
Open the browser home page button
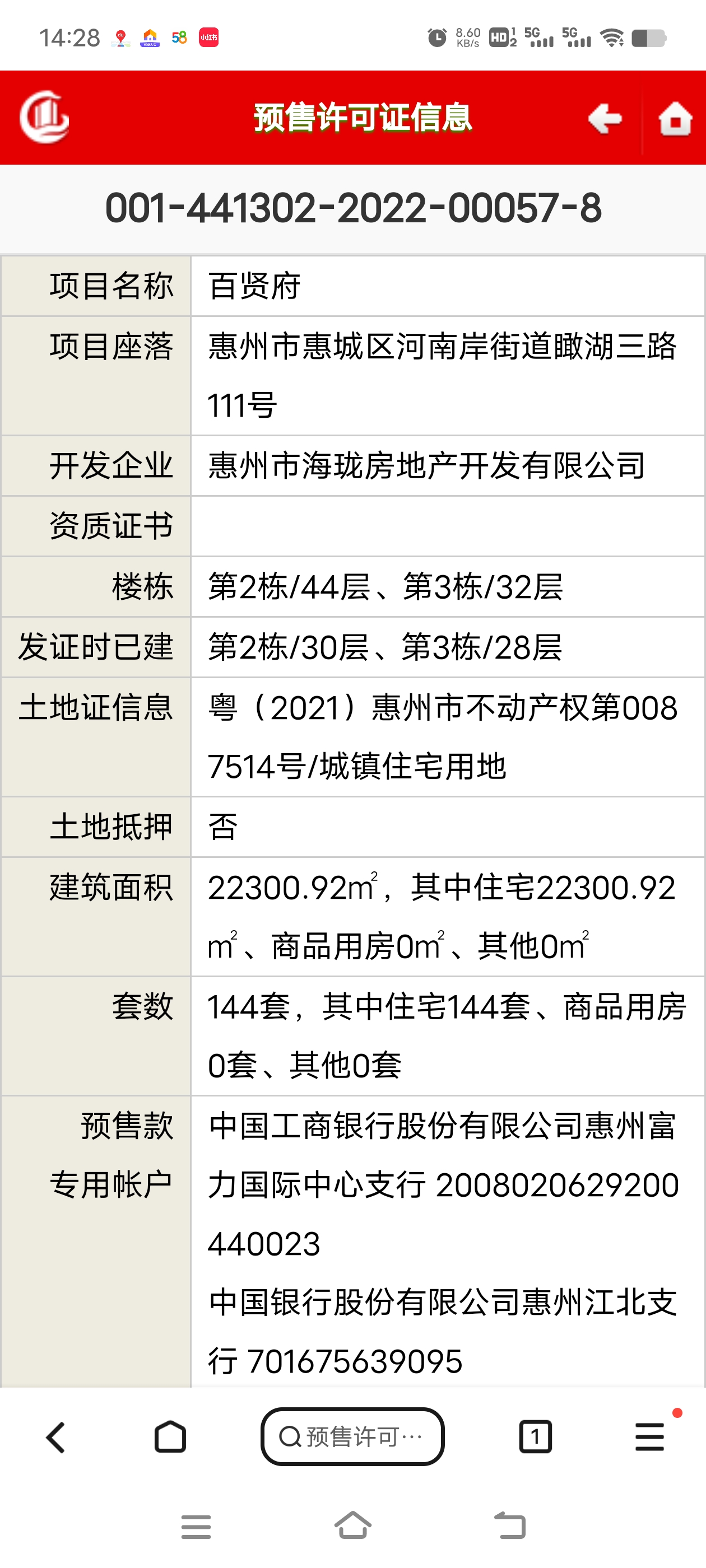click(x=170, y=1437)
